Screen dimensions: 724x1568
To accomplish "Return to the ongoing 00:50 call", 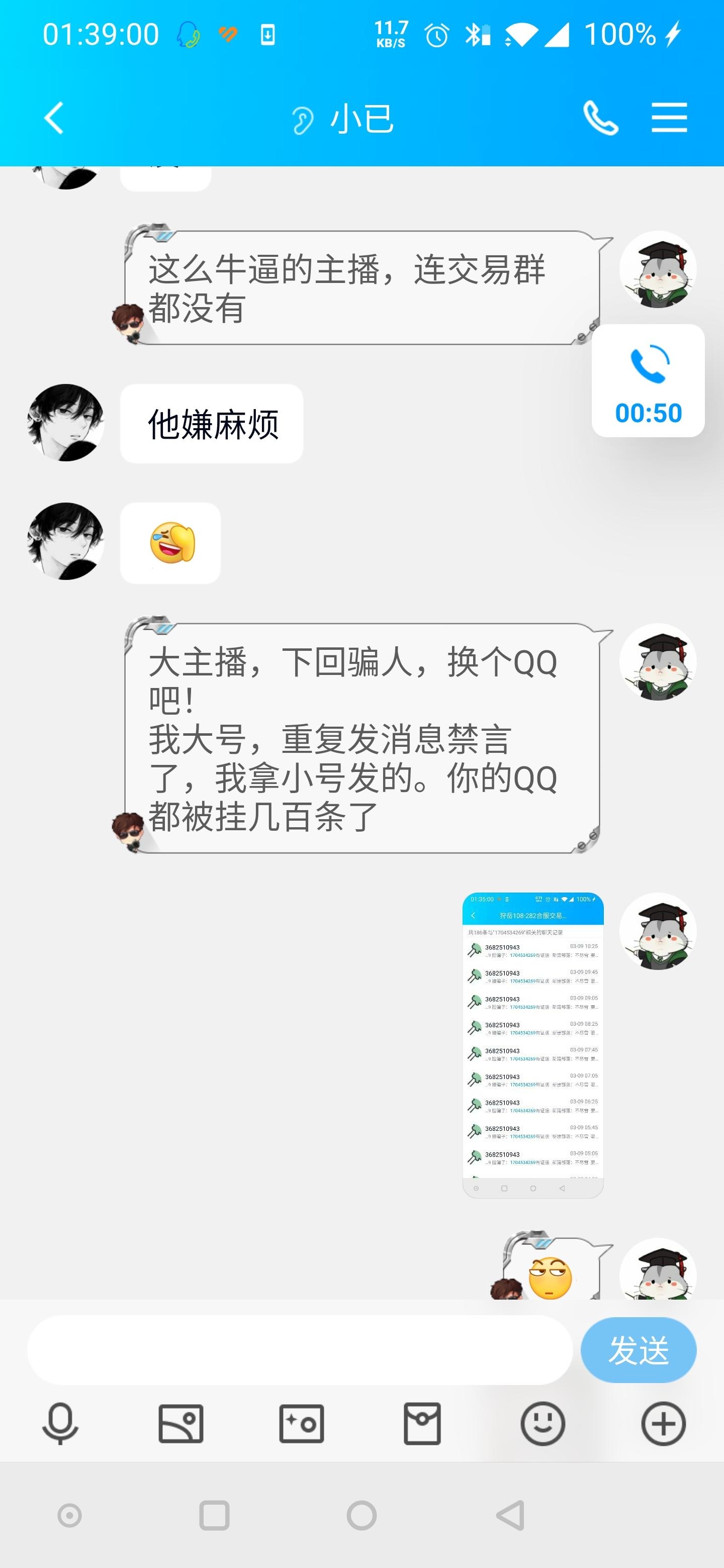I will [x=648, y=380].
